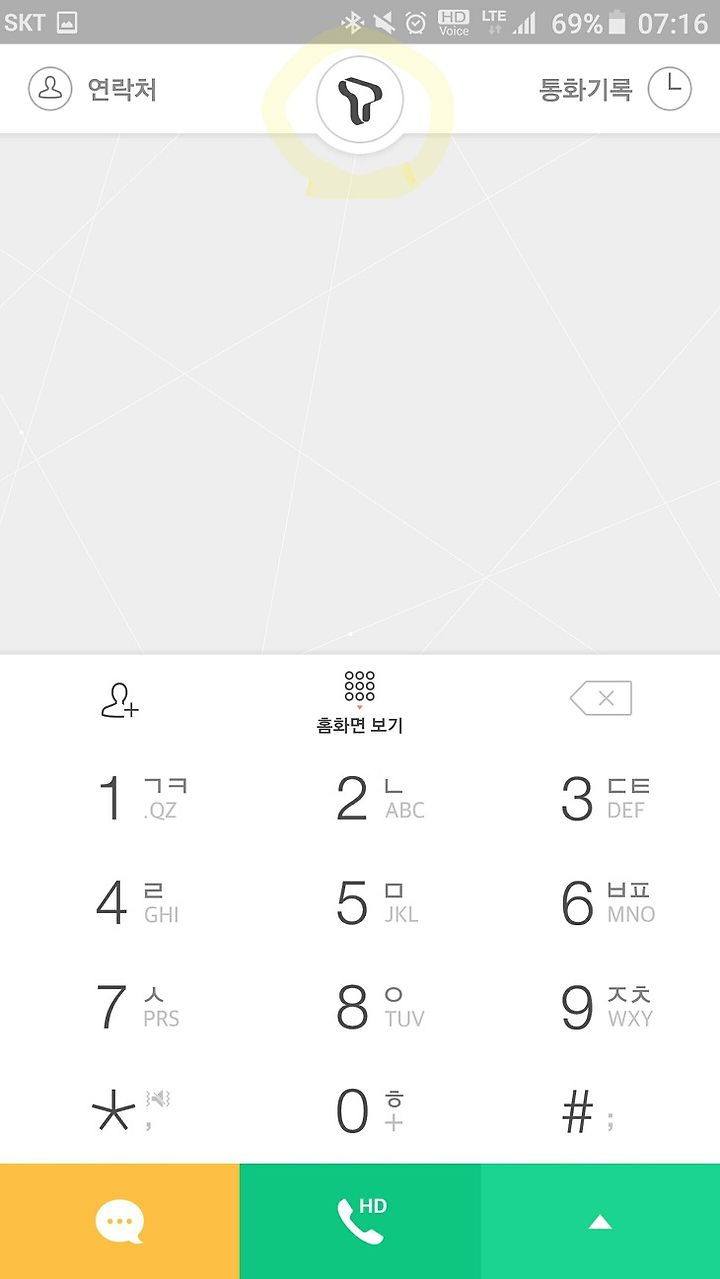Enter the hash key
Screen dimensions: 720x1279
tap(588, 1112)
